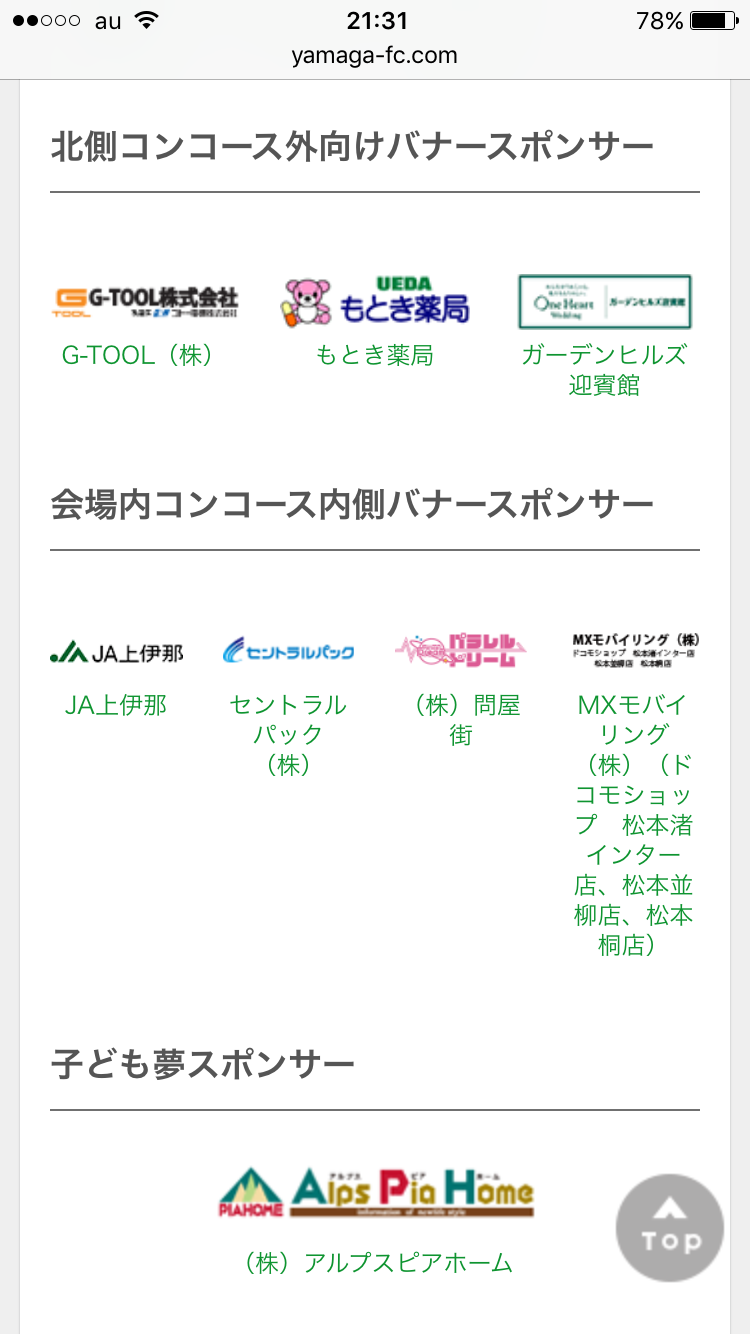Open the ガーデンヒルズ迎賓館 sponsor link

604,370
